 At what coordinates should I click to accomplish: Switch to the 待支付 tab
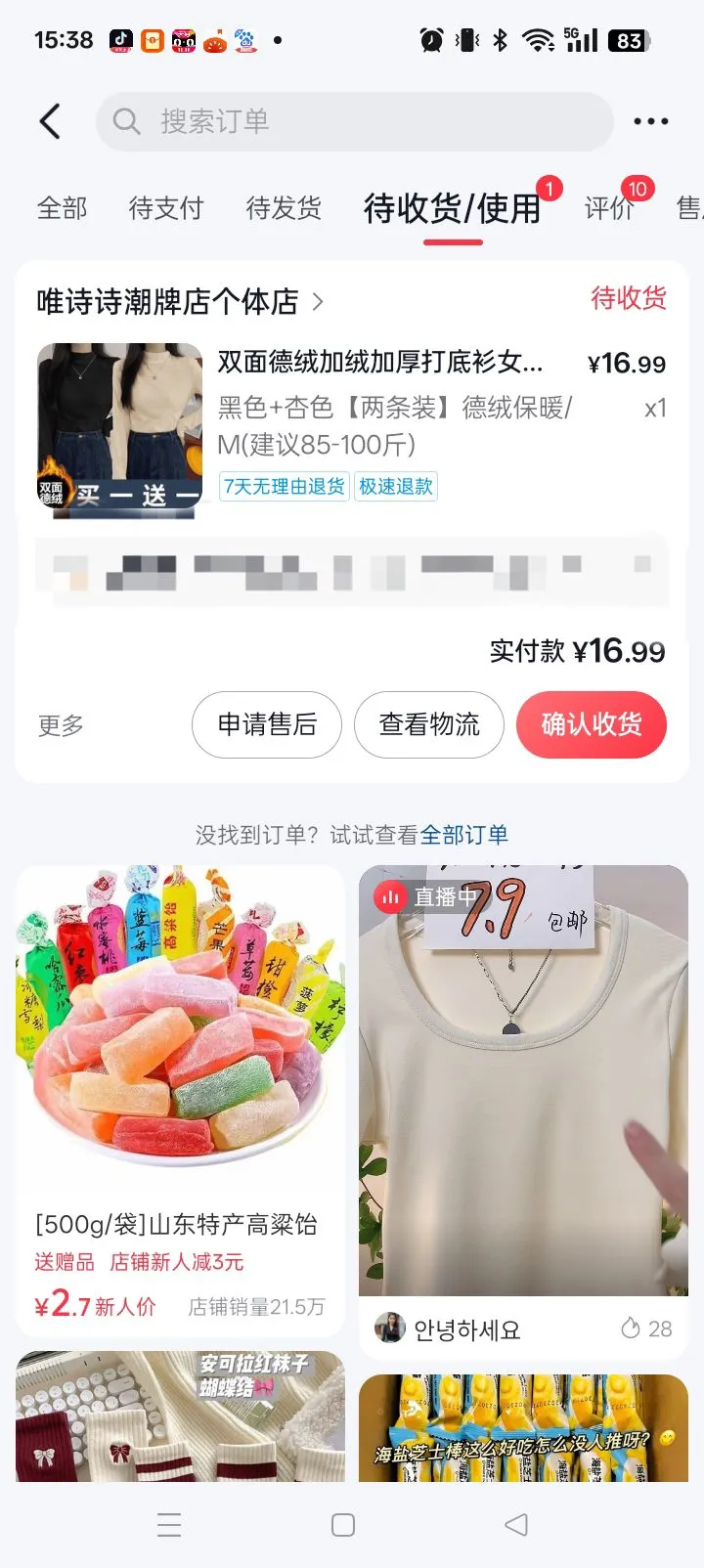[165, 208]
